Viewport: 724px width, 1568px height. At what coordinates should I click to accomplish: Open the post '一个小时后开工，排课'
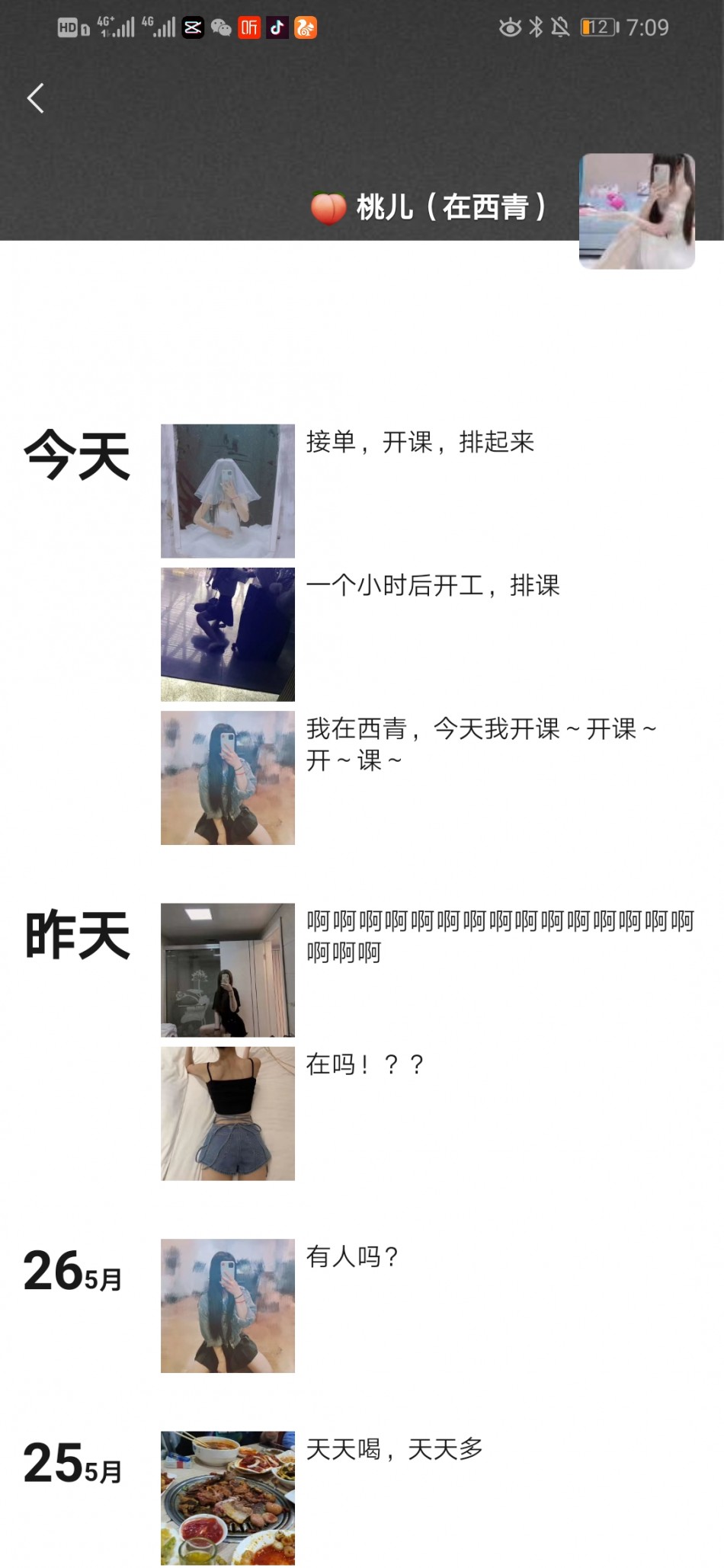point(432,585)
